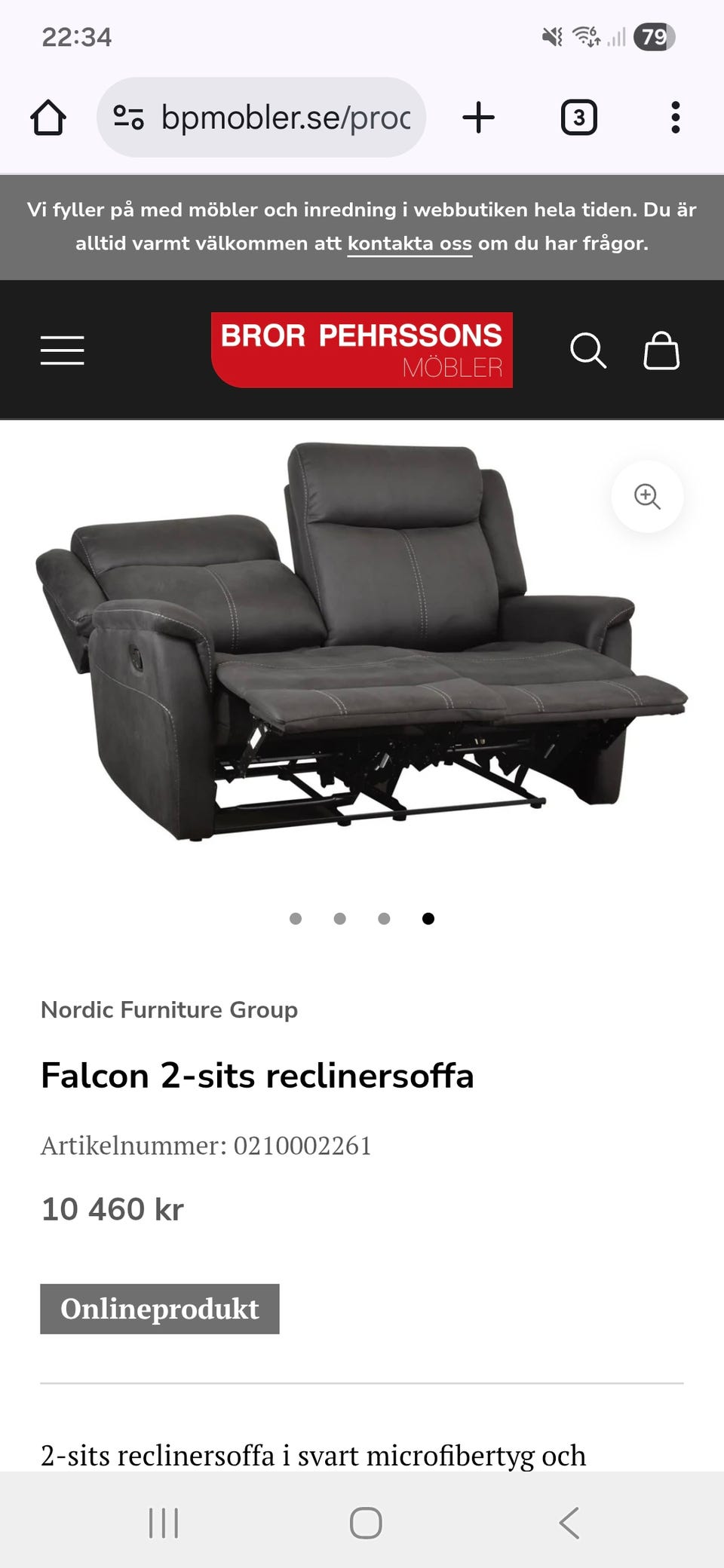Select the third image indicator dot
This screenshot has height=1568, width=724.
coord(384,918)
